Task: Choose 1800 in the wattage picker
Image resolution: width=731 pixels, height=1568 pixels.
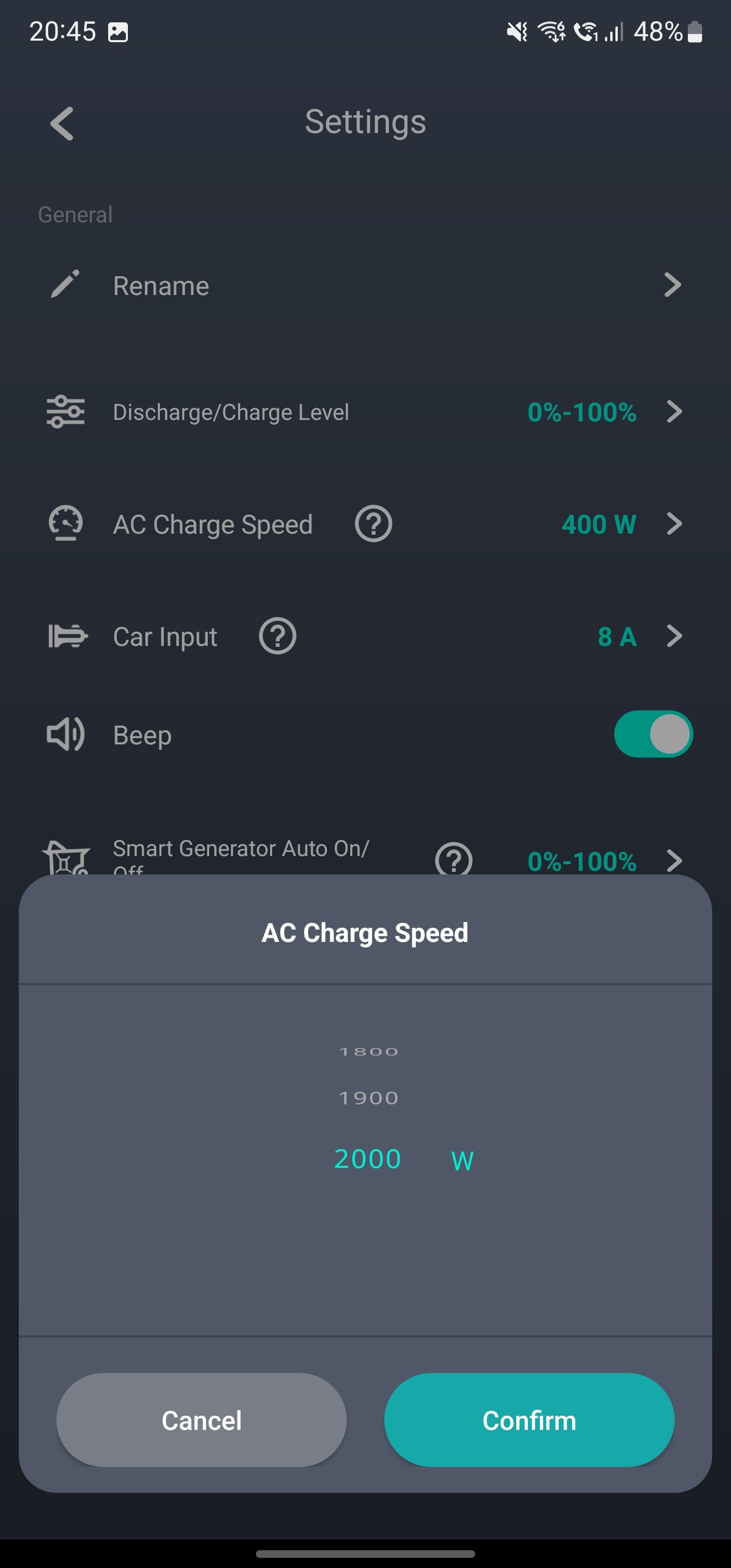Action: tap(368, 1052)
